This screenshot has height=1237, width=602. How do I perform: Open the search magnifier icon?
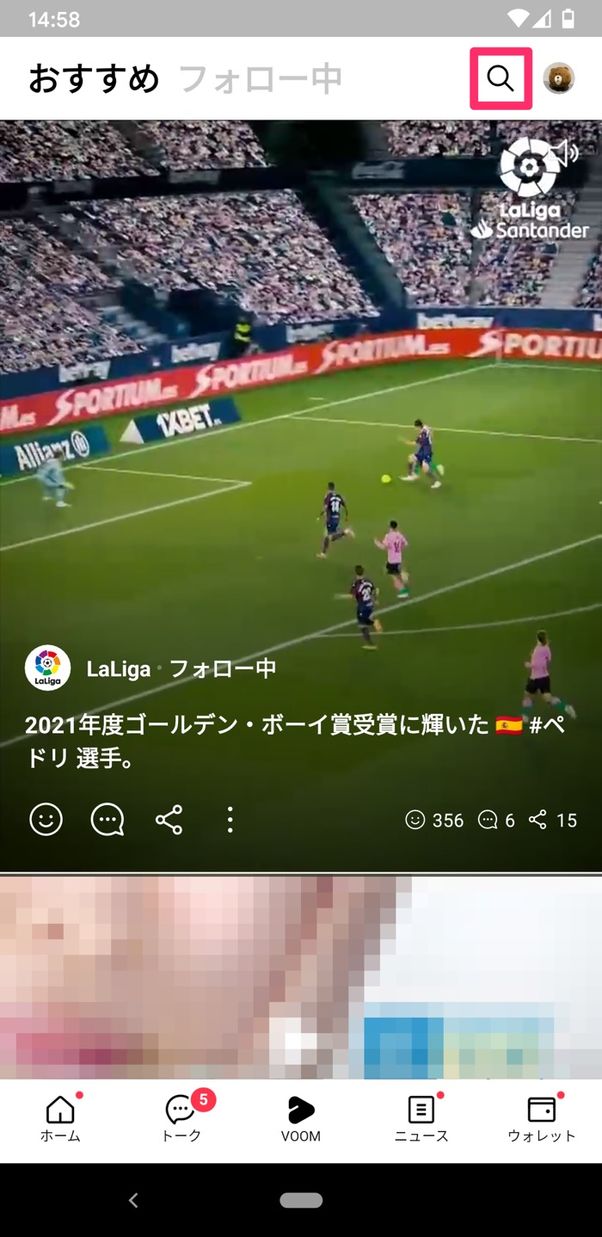pyautogui.click(x=500, y=78)
